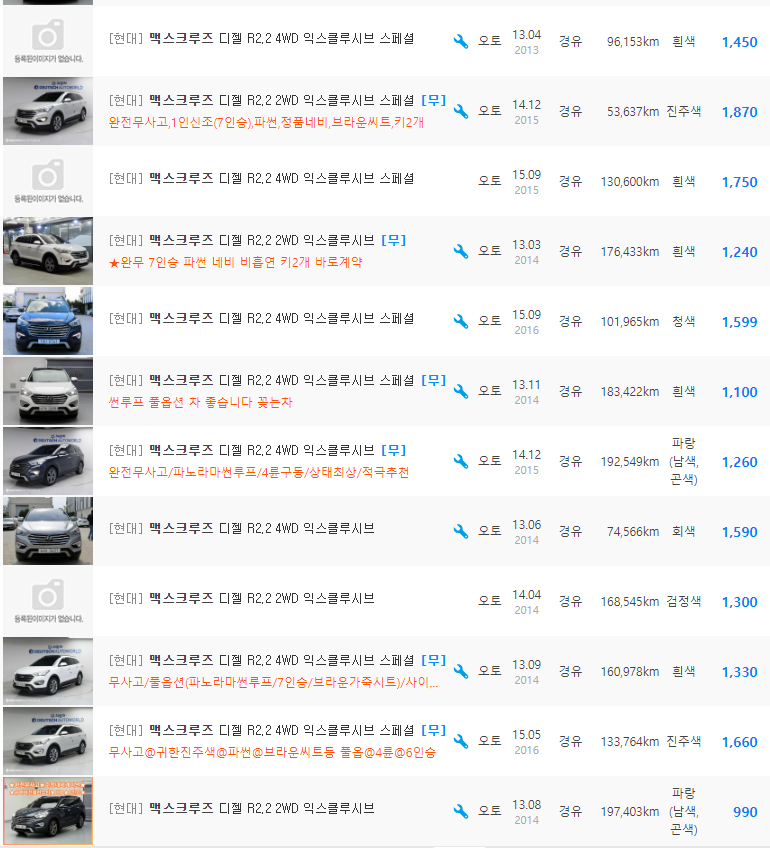Click the no-image placeholder on the first listing
Screen dimensions: 770x848
[47, 42]
